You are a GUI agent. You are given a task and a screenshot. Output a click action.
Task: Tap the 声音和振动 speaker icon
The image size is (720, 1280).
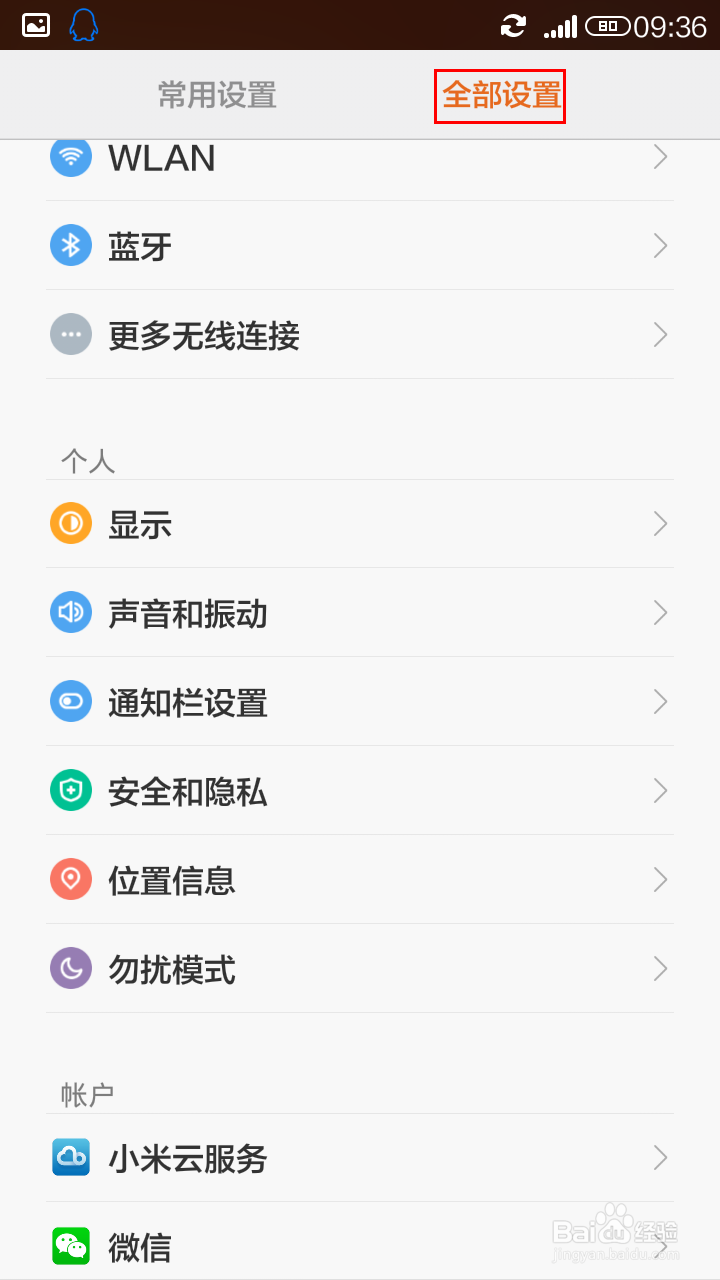pyautogui.click(x=70, y=612)
